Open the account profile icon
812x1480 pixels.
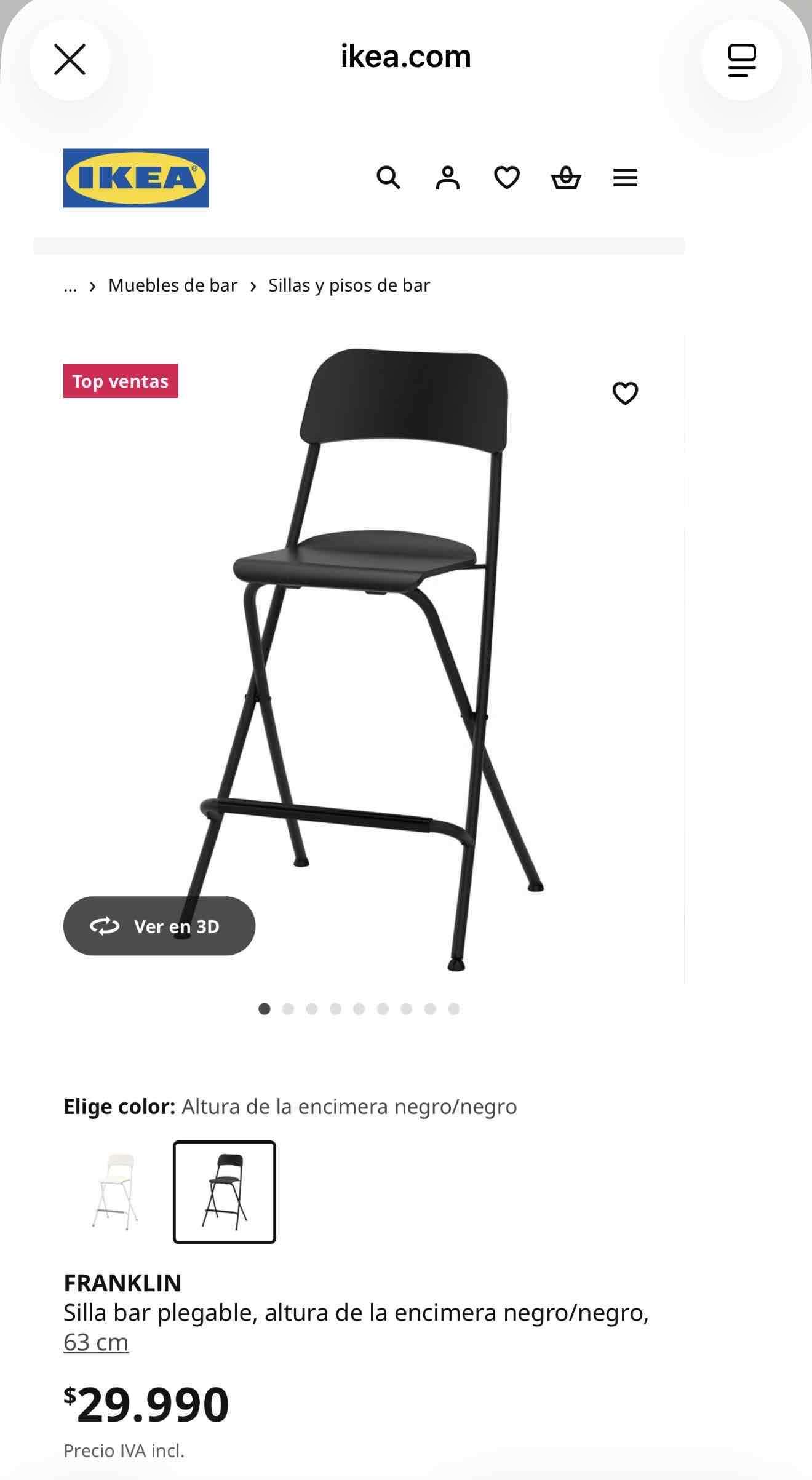448,177
